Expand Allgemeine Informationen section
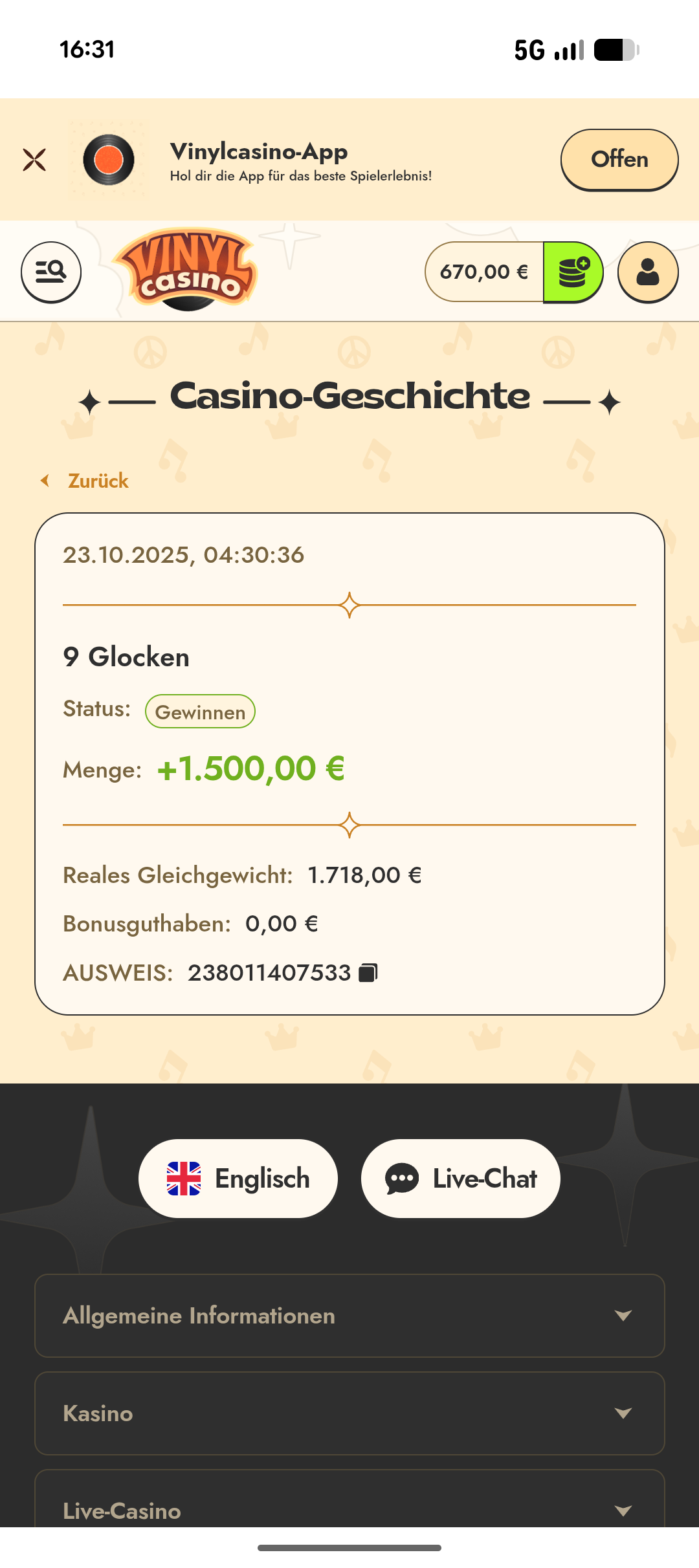 click(349, 1316)
